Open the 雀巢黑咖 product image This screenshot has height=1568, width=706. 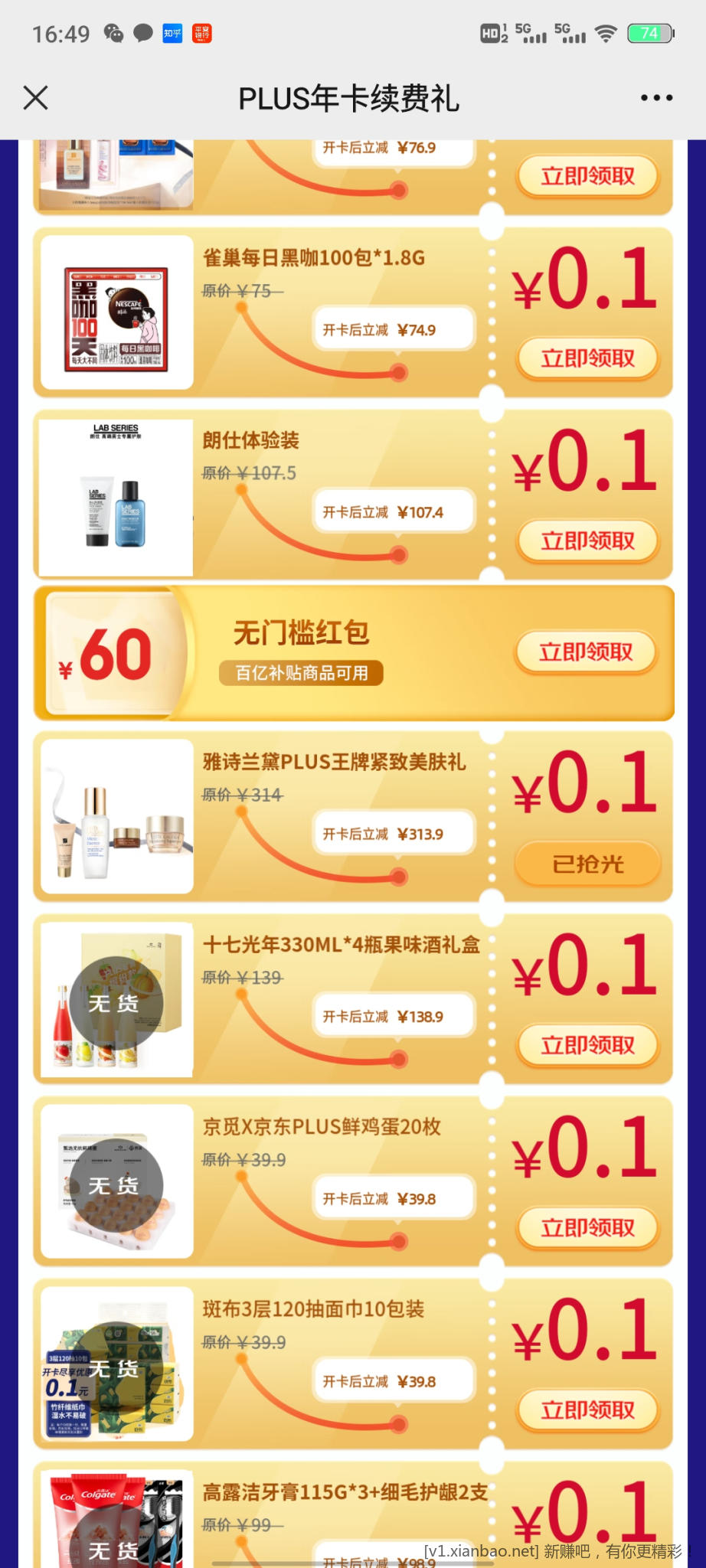[116, 312]
